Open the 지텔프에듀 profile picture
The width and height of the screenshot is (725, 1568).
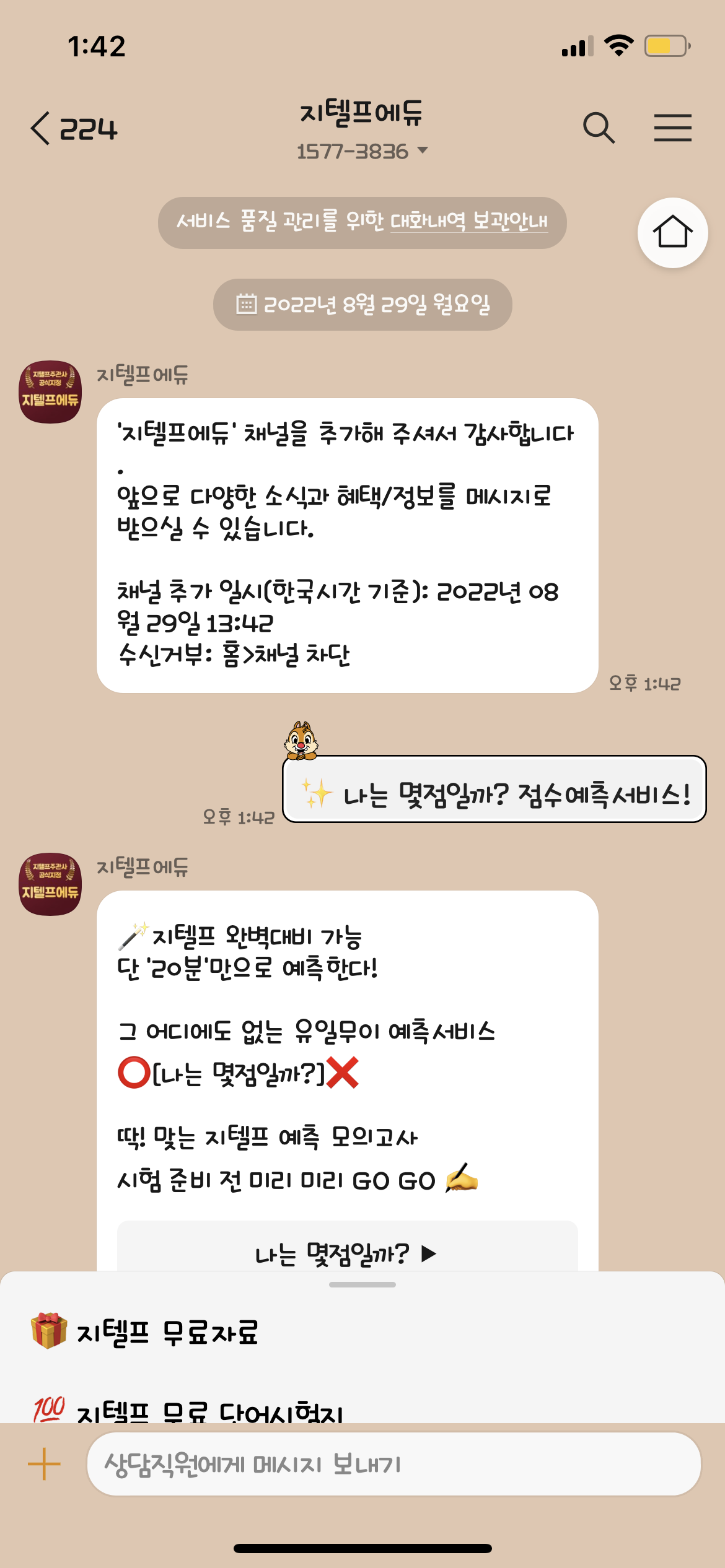[x=50, y=392]
